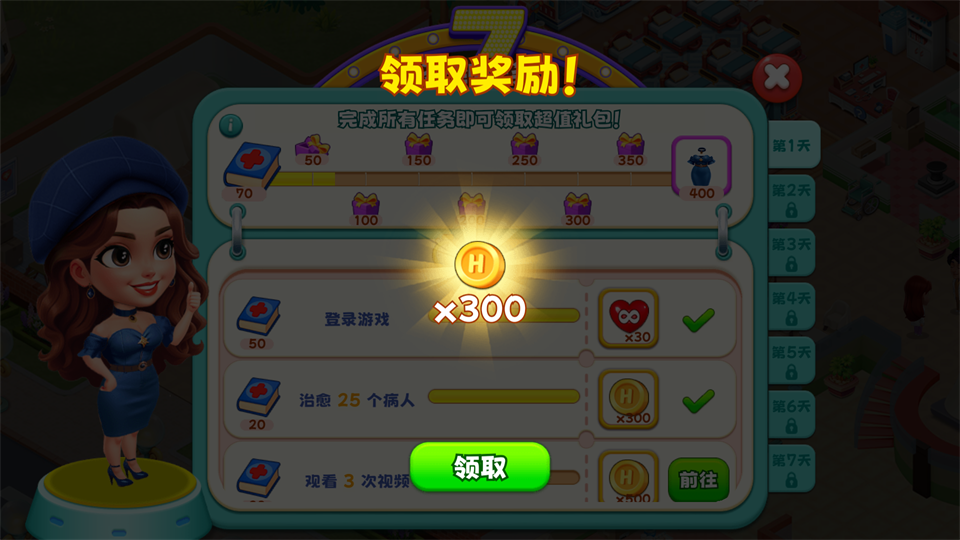Image resolution: width=960 pixels, height=540 pixels.
Task: Select the locked 第7天 tab
Action: [x=791, y=467]
